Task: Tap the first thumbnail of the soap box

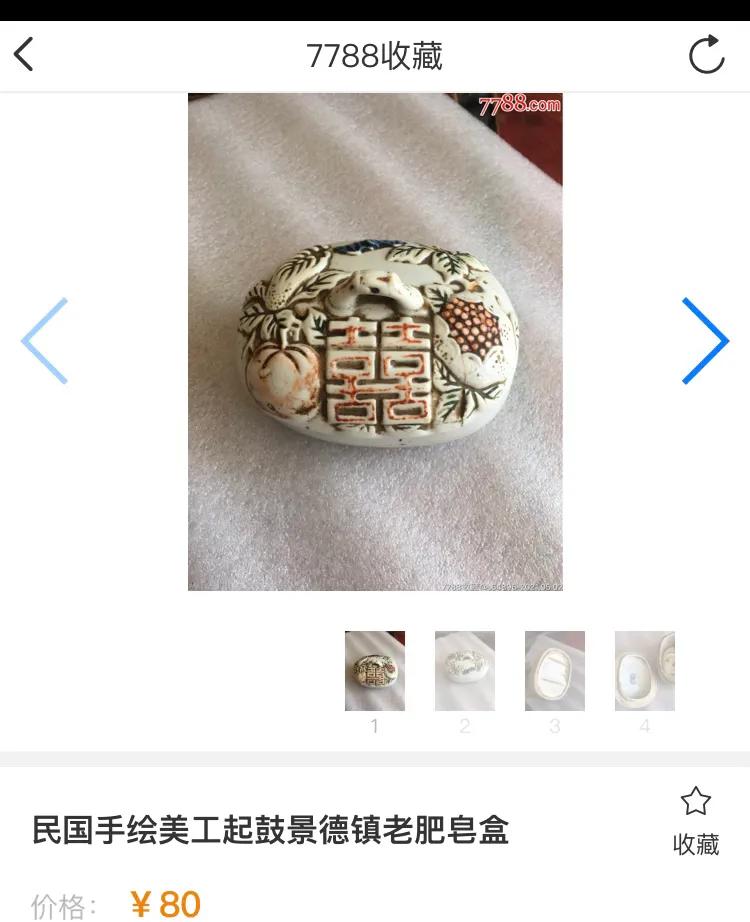Action: (x=374, y=670)
